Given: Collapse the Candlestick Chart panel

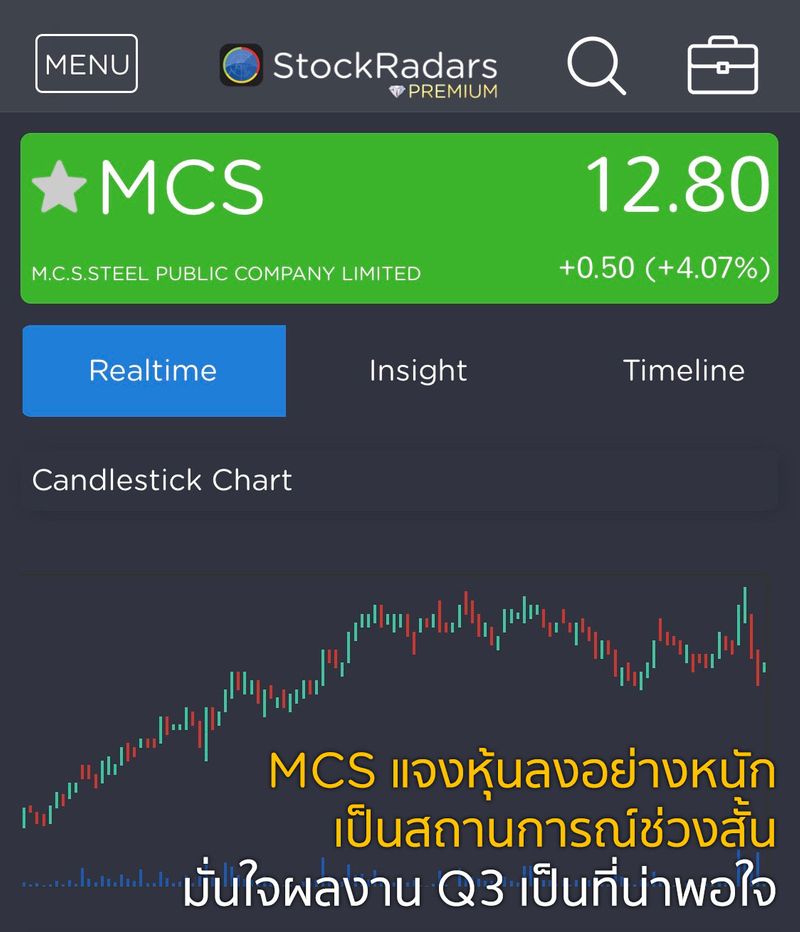Looking at the screenshot, I should 400,480.
